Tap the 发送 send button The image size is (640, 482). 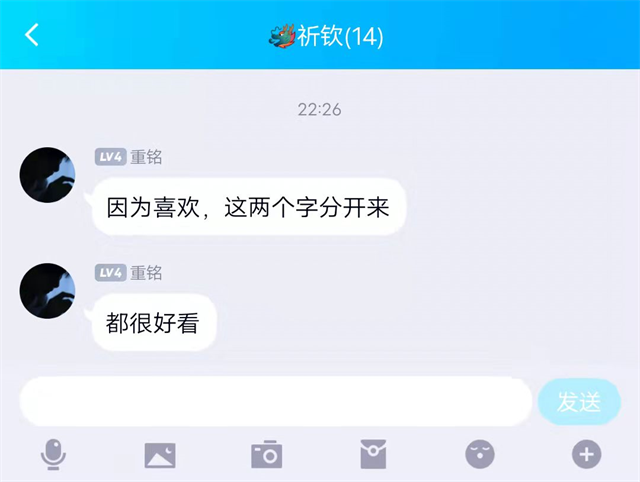579,402
